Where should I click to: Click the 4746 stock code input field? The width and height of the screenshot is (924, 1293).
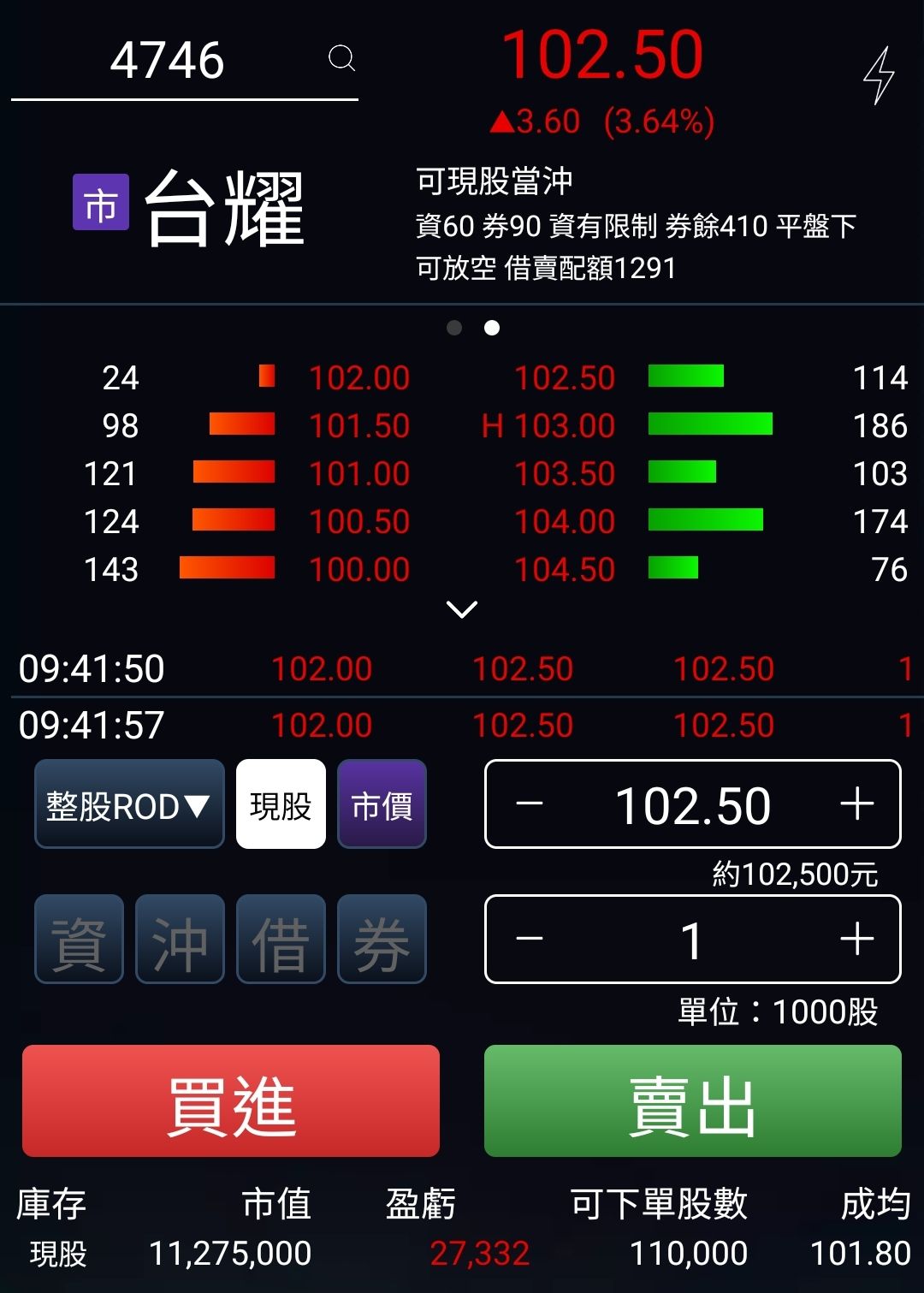click(x=169, y=60)
